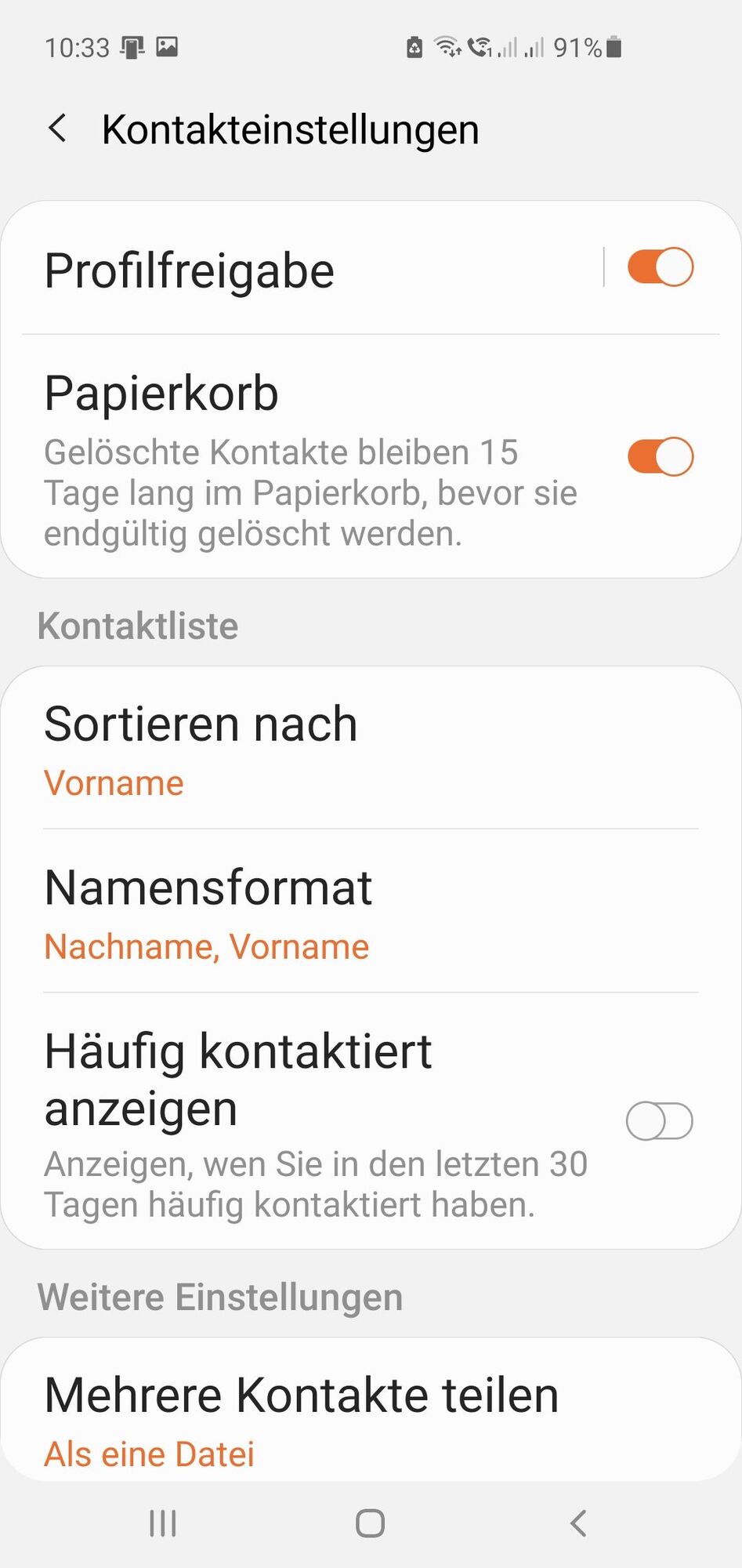Tap the Wi-Fi status icon
The width and height of the screenshot is (742, 1568).
(445, 47)
